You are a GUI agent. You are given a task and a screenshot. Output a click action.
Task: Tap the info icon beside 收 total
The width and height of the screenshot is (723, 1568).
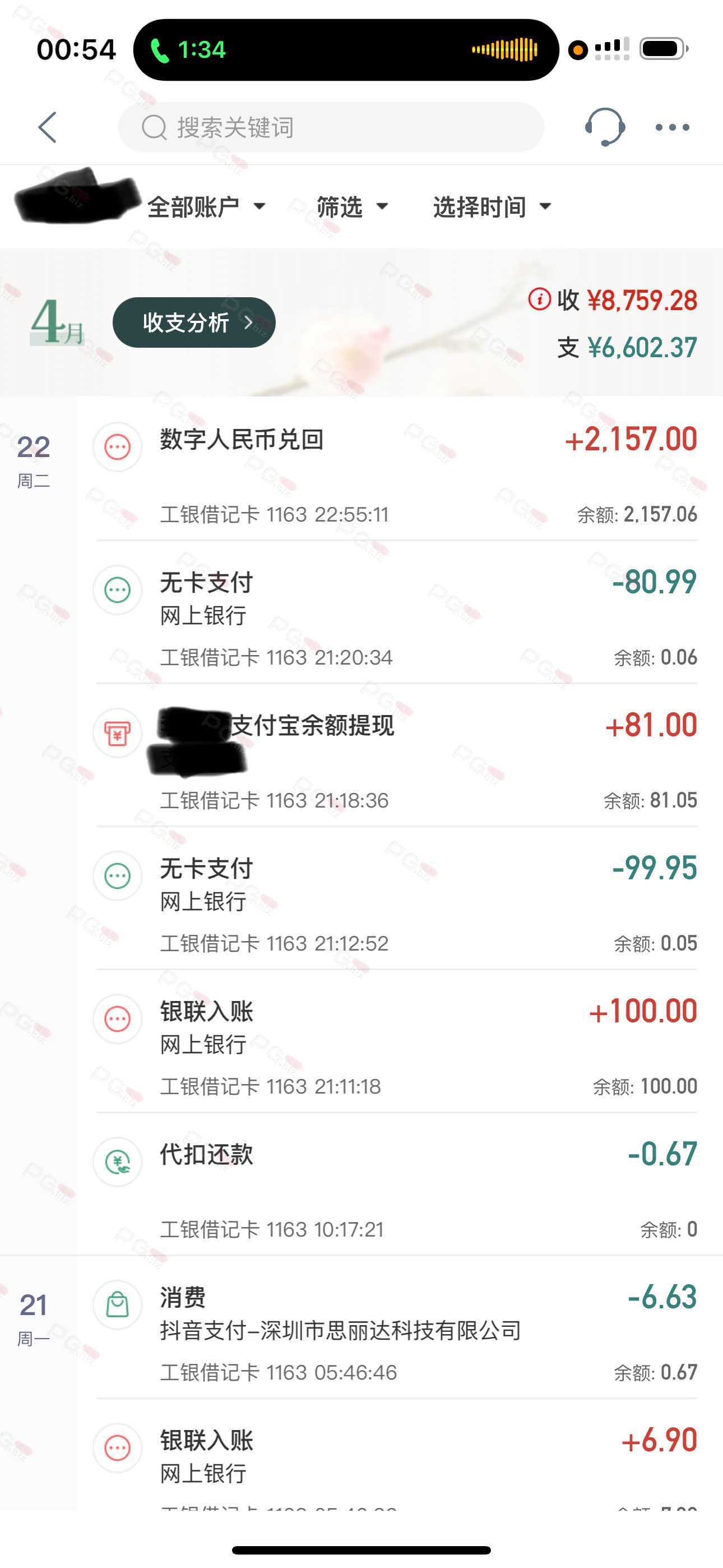coord(539,299)
